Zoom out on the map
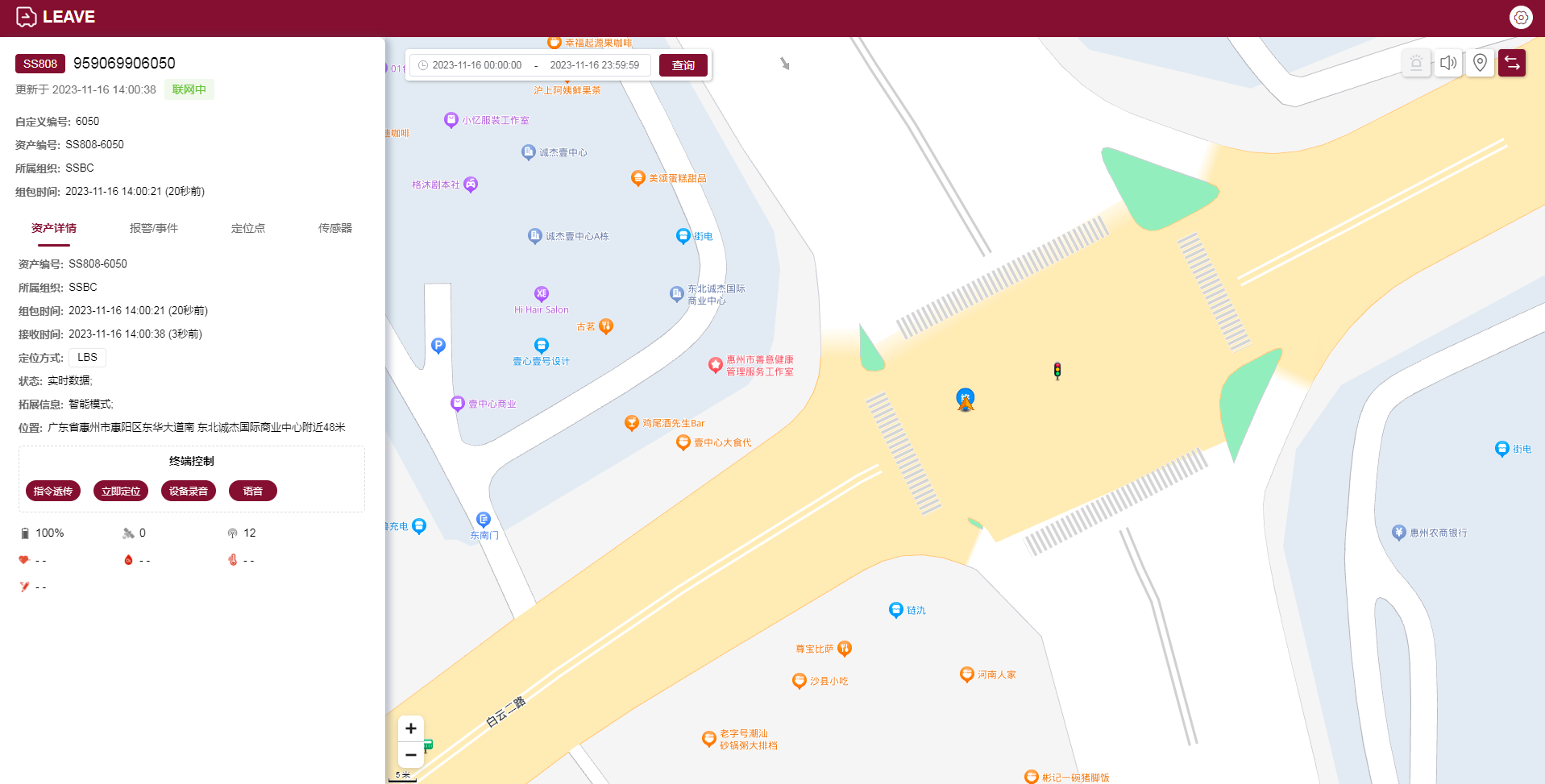The image size is (1545, 784). pos(411,755)
